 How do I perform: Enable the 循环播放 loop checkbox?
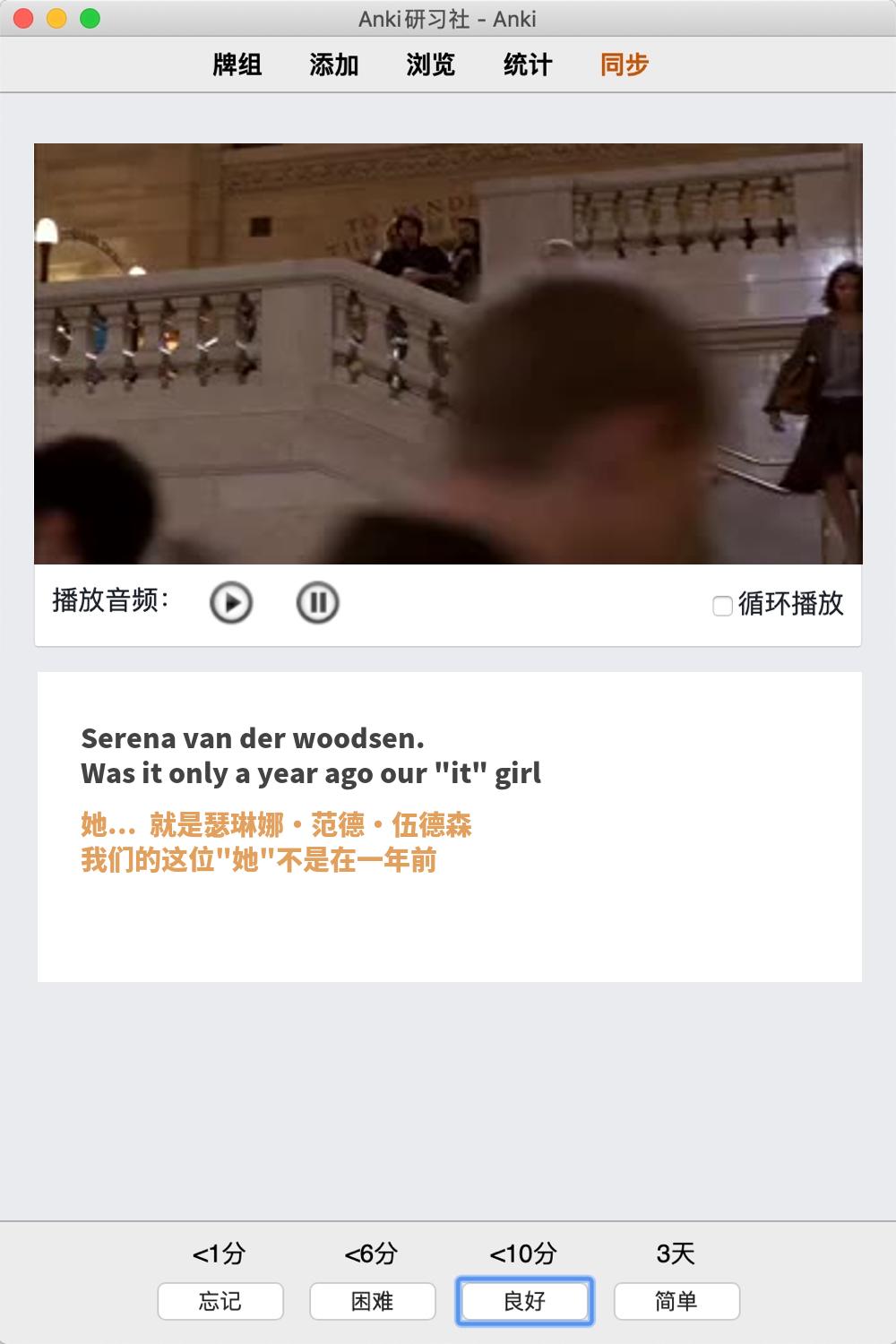(722, 607)
